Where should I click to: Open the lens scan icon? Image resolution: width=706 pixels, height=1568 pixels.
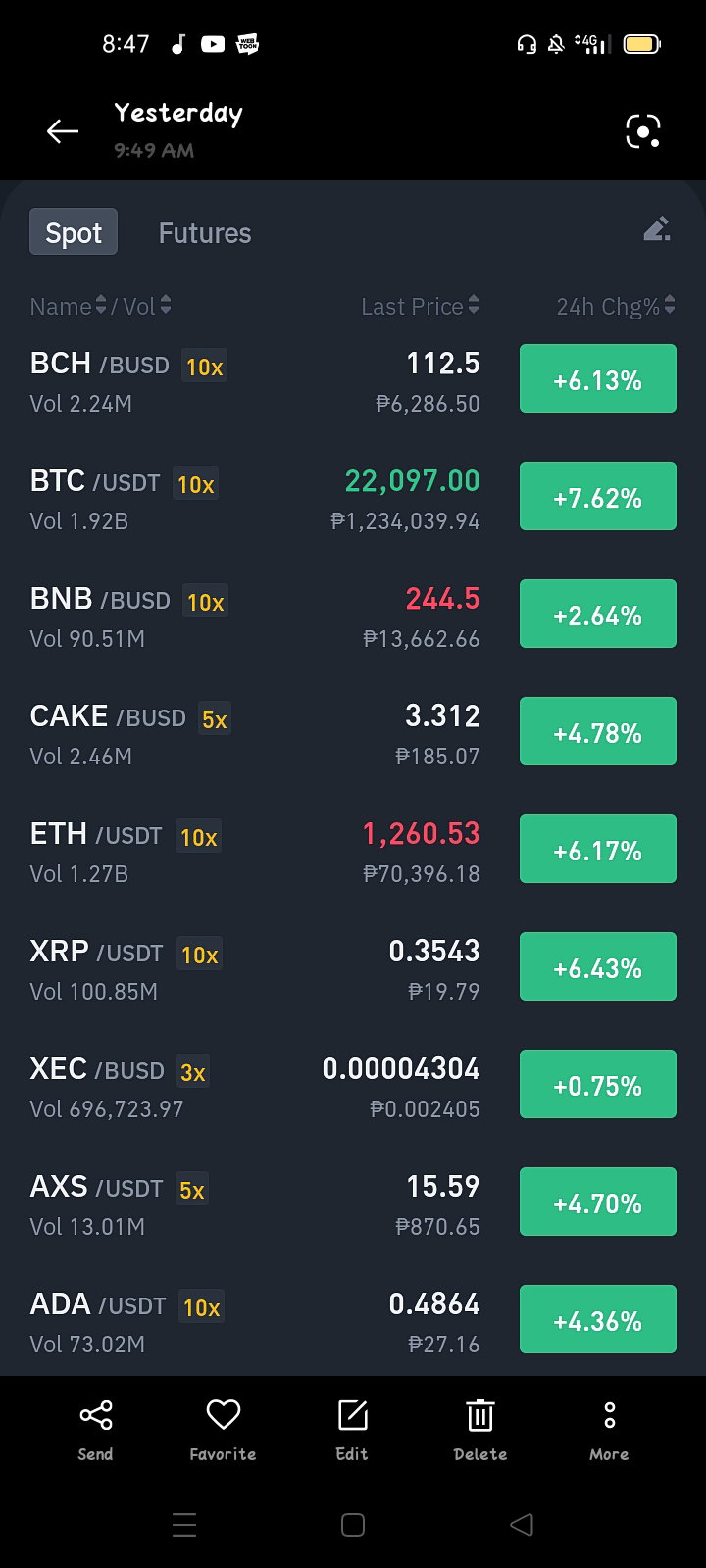pyautogui.click(x=643, y=131)
